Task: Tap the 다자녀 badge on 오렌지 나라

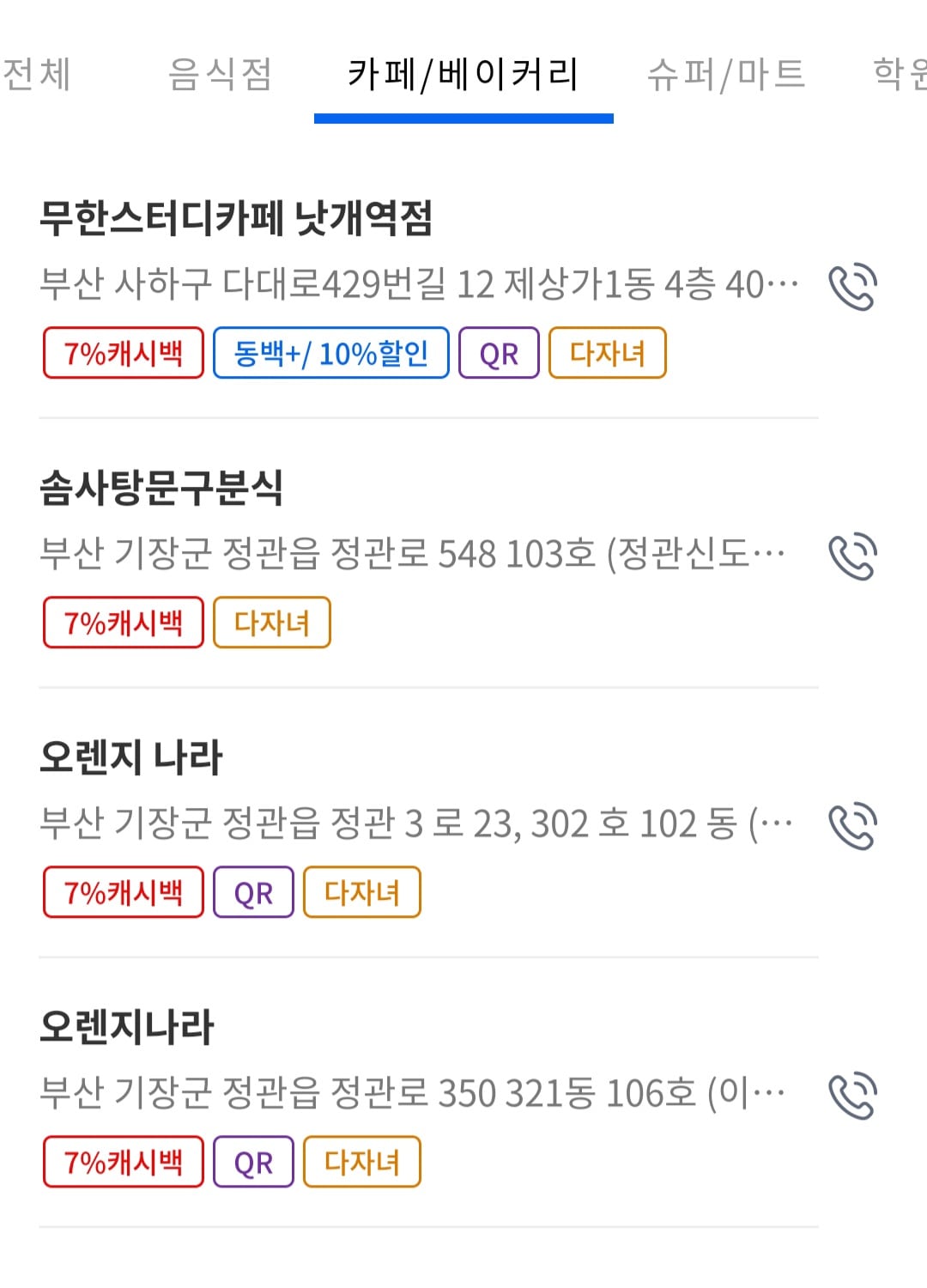Action: click(361, 891)
